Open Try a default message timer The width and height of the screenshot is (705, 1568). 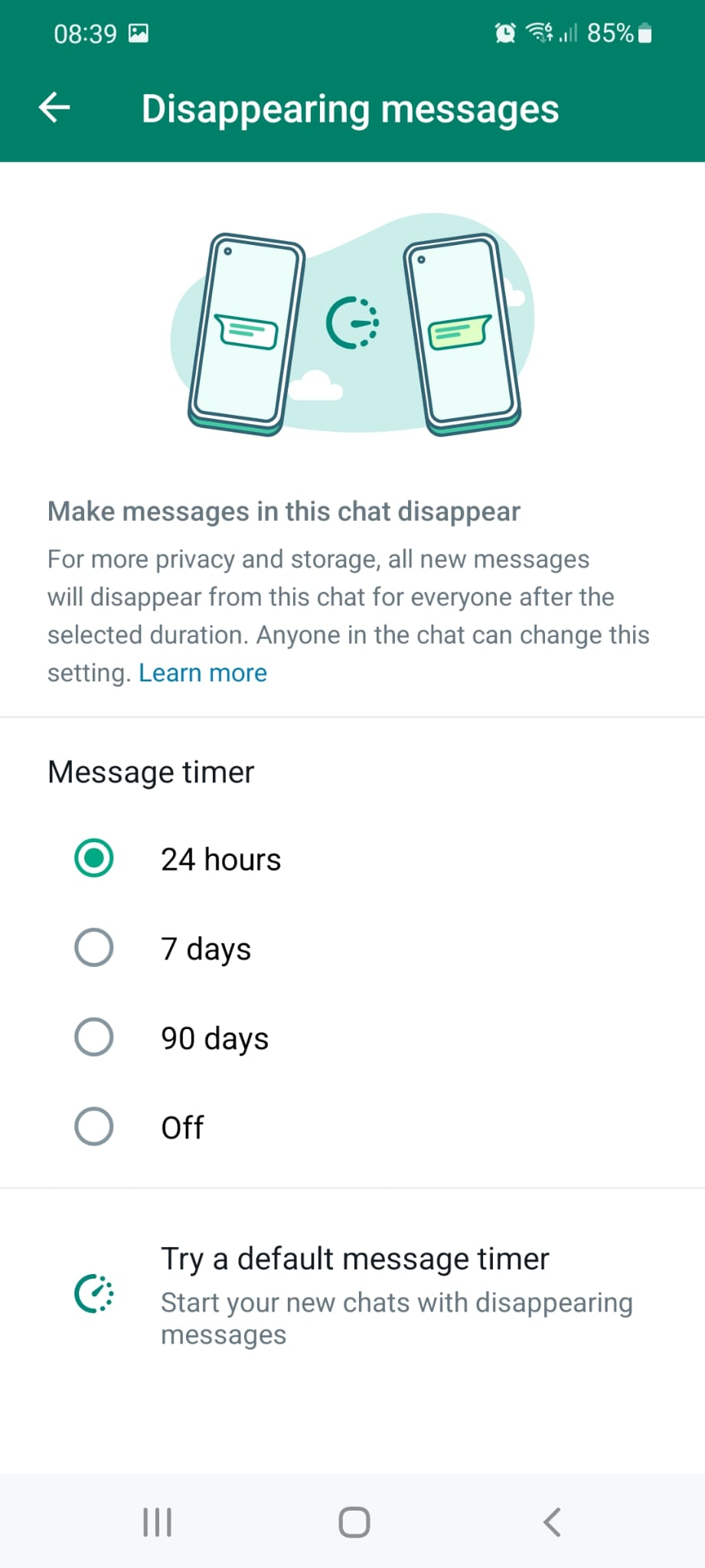pyautogui.click(x=354, y=1294)
